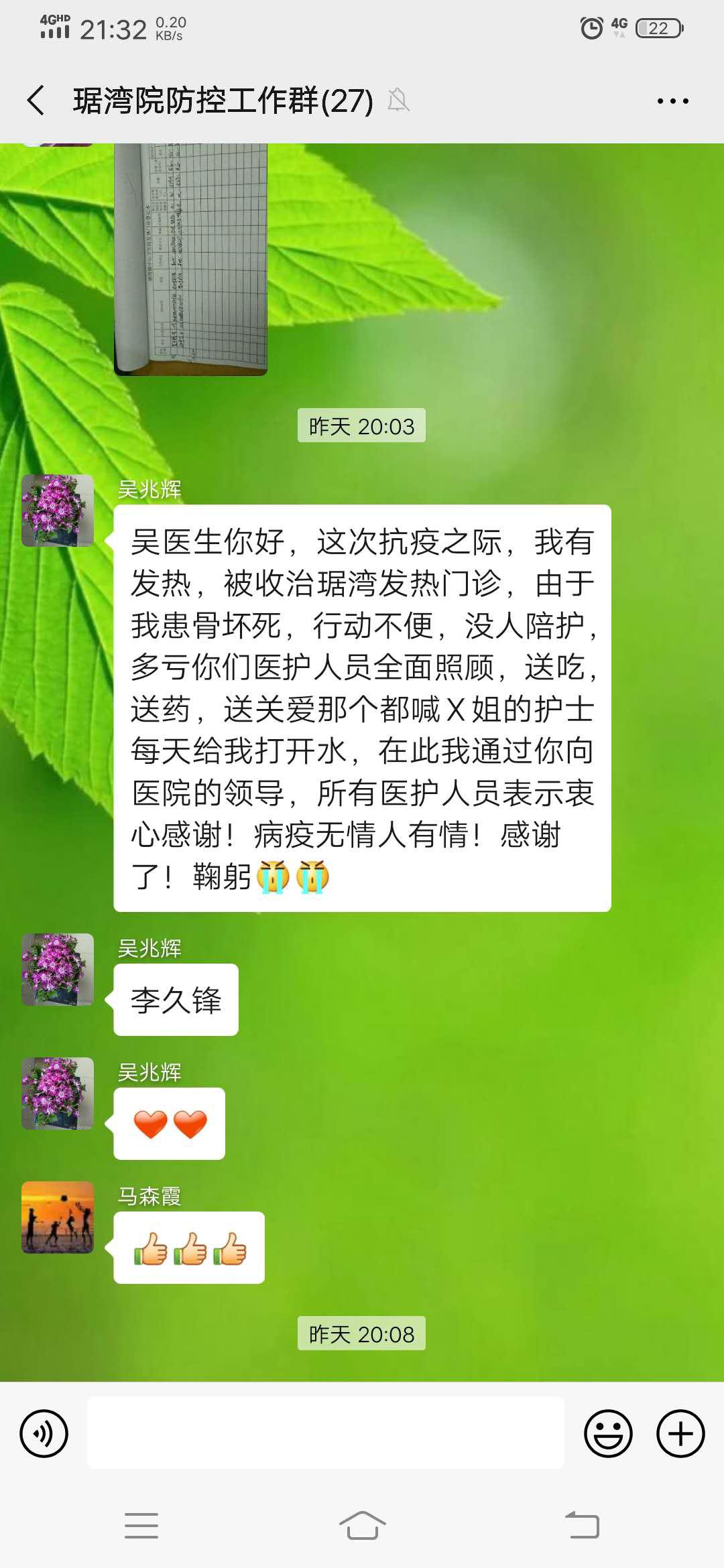Screen dimensions: 724x1568
Task: Open 吴兆辉's avatar beside the long message
Action: pyautogui.click(x=58, y=511)
